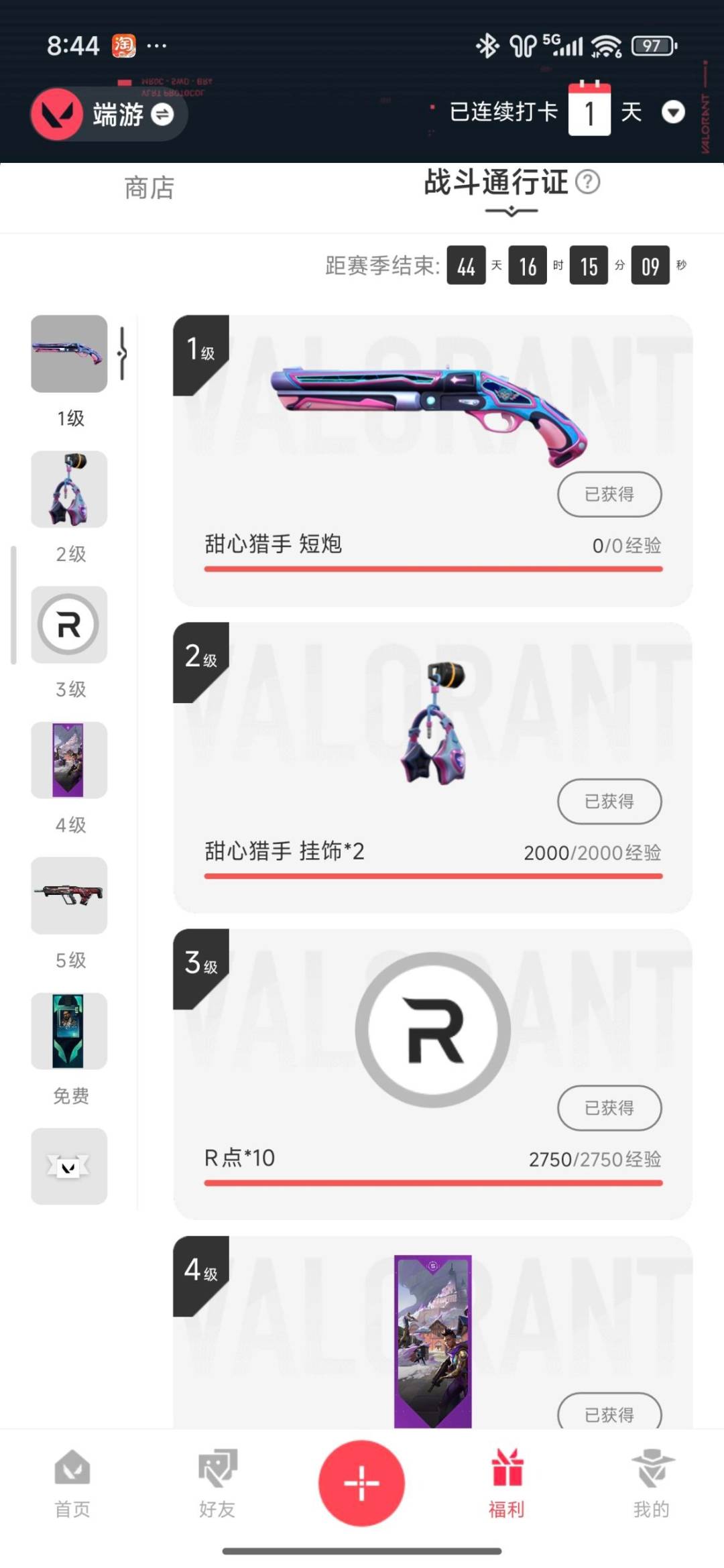Expand the status bar ellipsis menu

(158, 46)
